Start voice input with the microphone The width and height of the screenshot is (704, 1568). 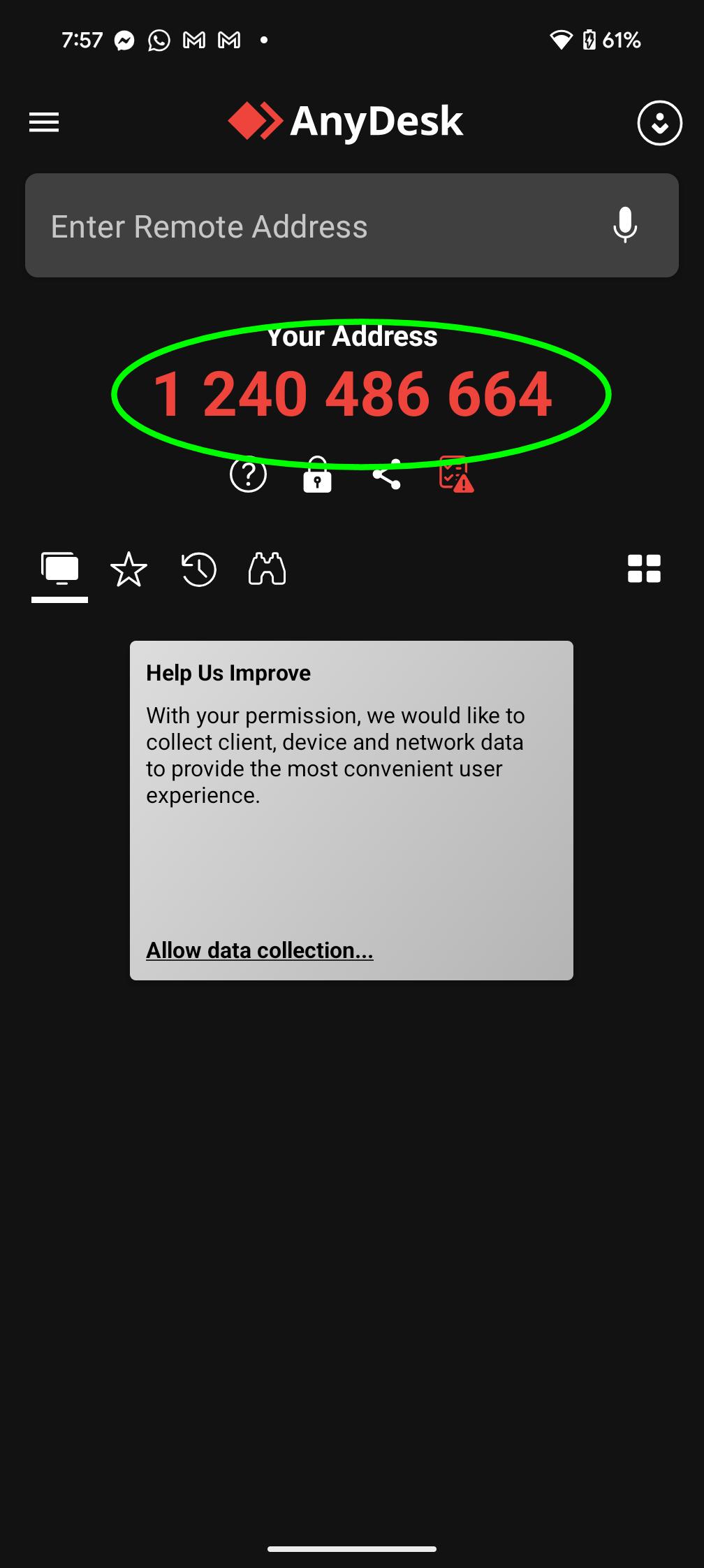625,226
